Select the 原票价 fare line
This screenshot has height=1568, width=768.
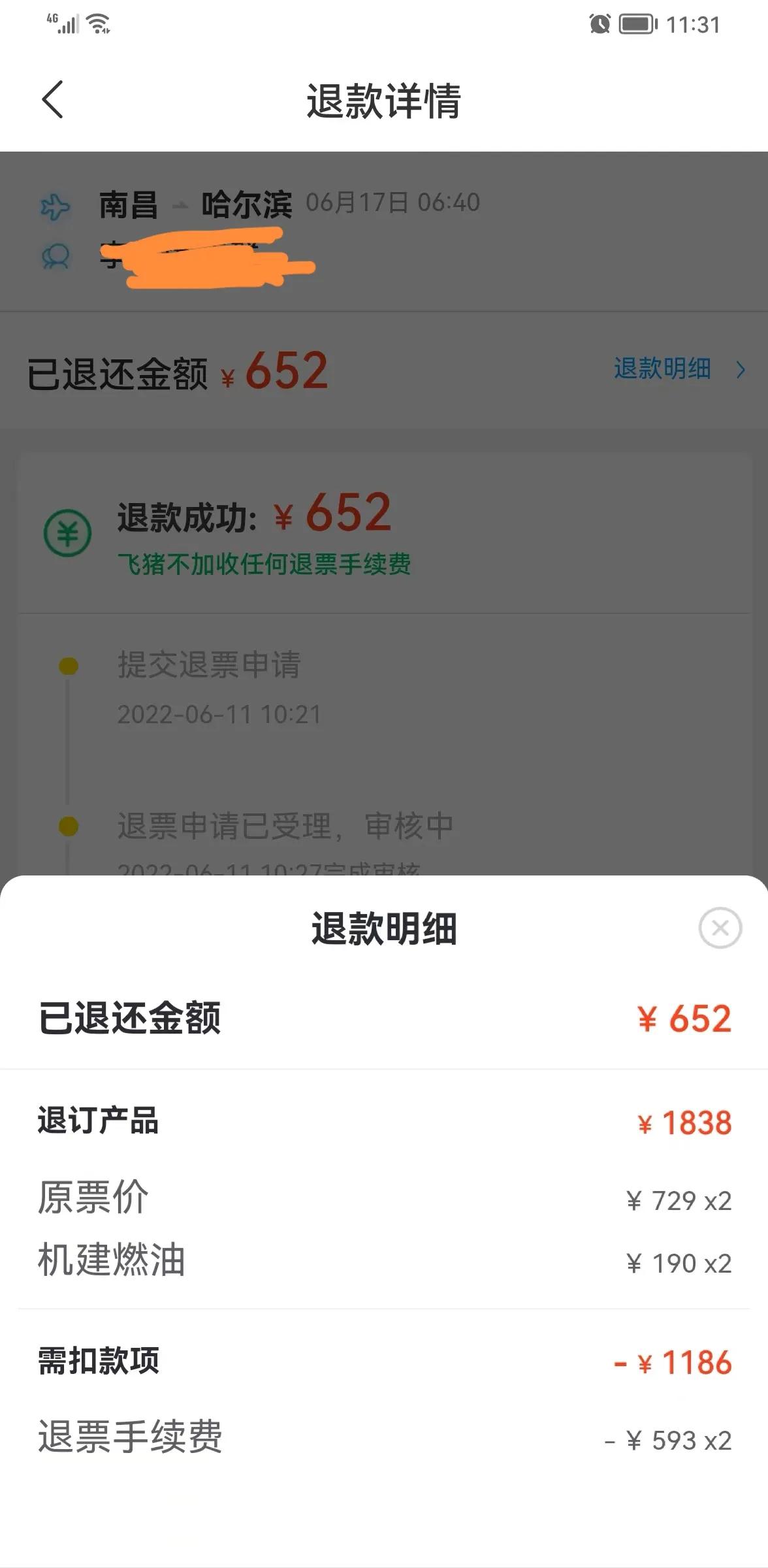pyautogui.click(x=384, y=1198)
